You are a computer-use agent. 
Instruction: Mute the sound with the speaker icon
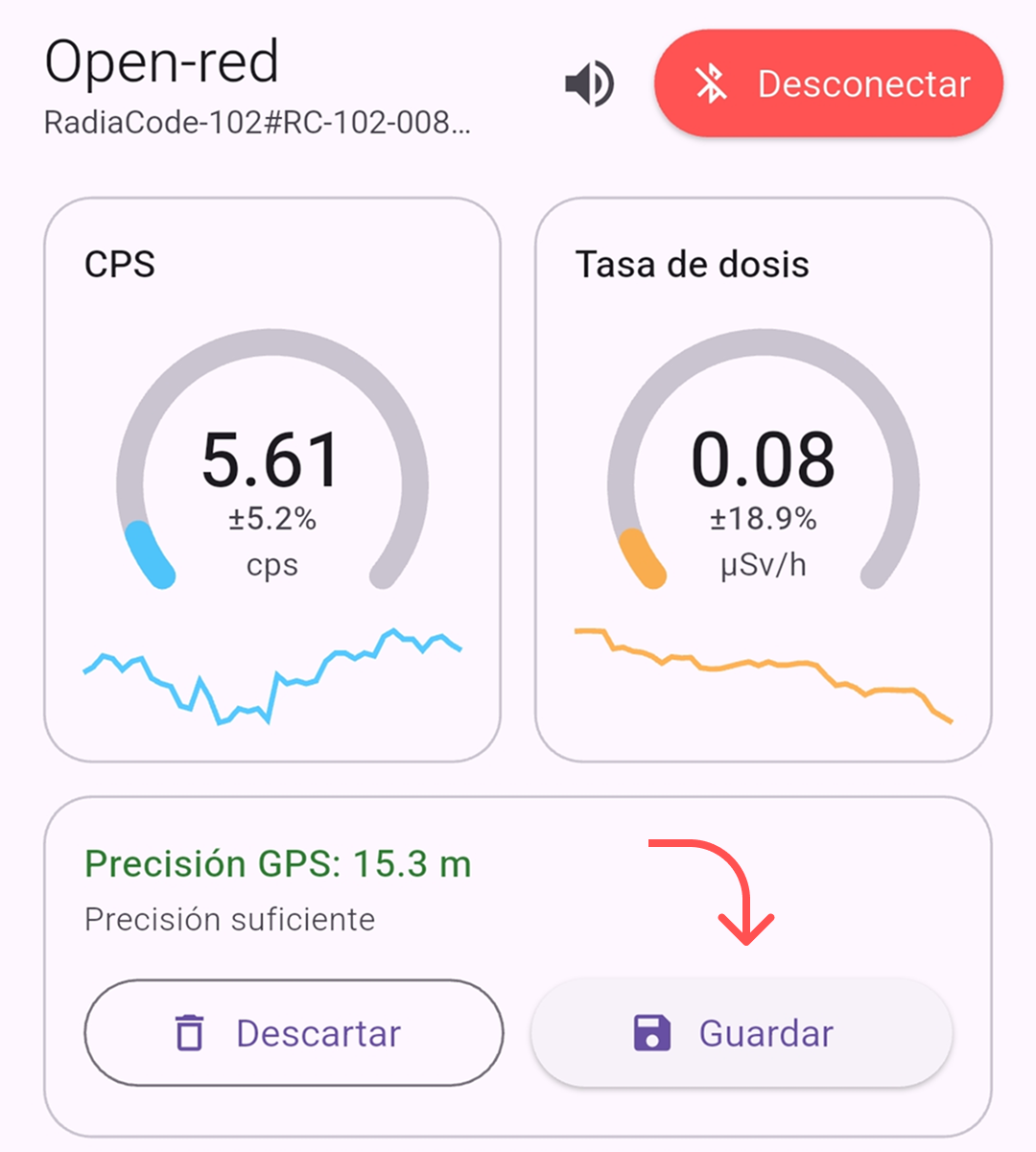pyautogui.click(x=589, y=84)
